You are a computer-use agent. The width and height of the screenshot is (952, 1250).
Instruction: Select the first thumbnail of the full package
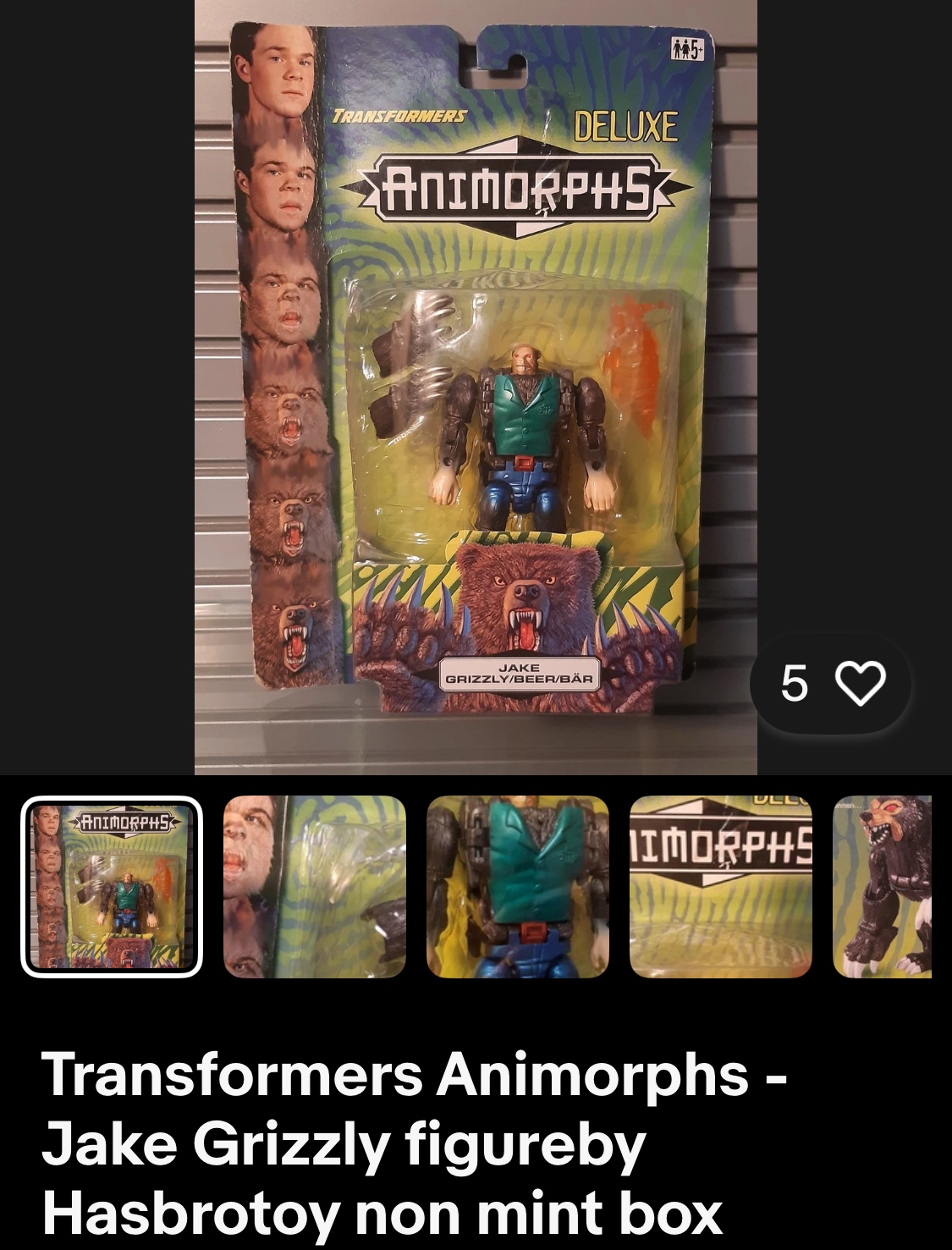click(112, 886)
